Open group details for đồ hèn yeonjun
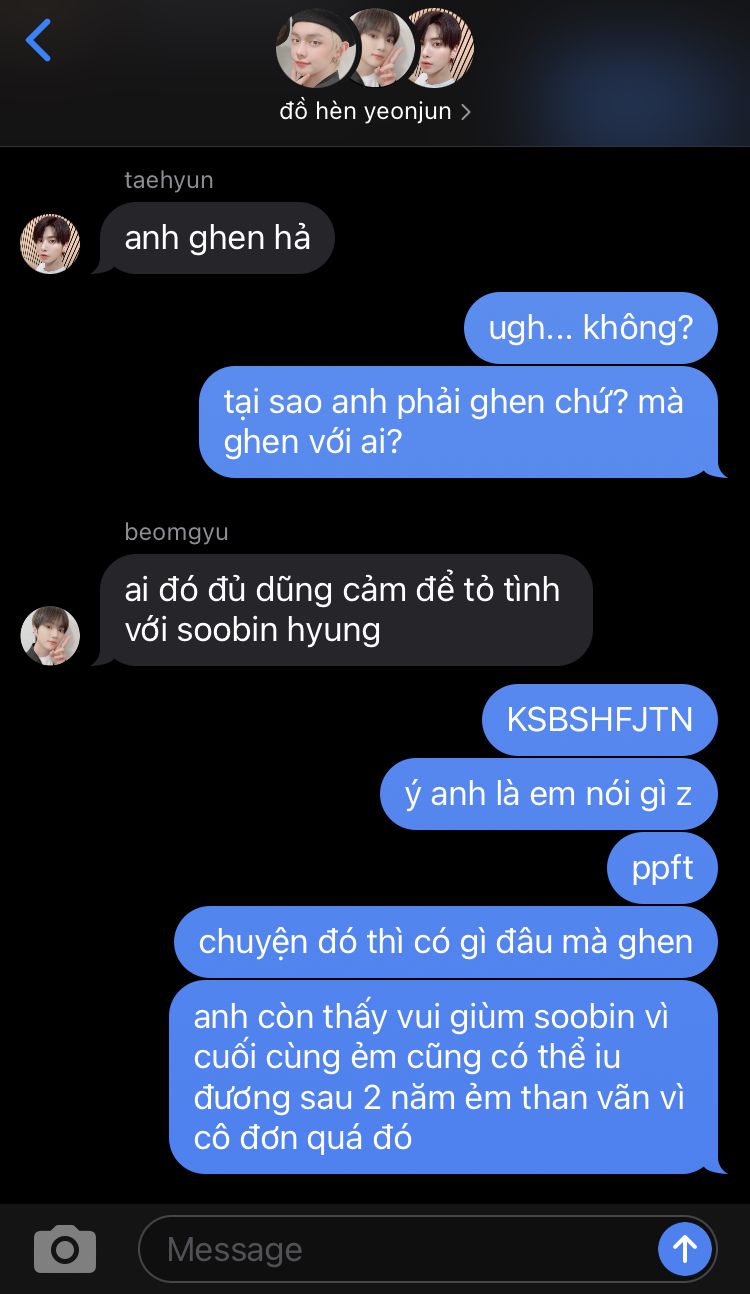Image resolution: width=750 pixels, height=1294 pixels. [375, 111]
